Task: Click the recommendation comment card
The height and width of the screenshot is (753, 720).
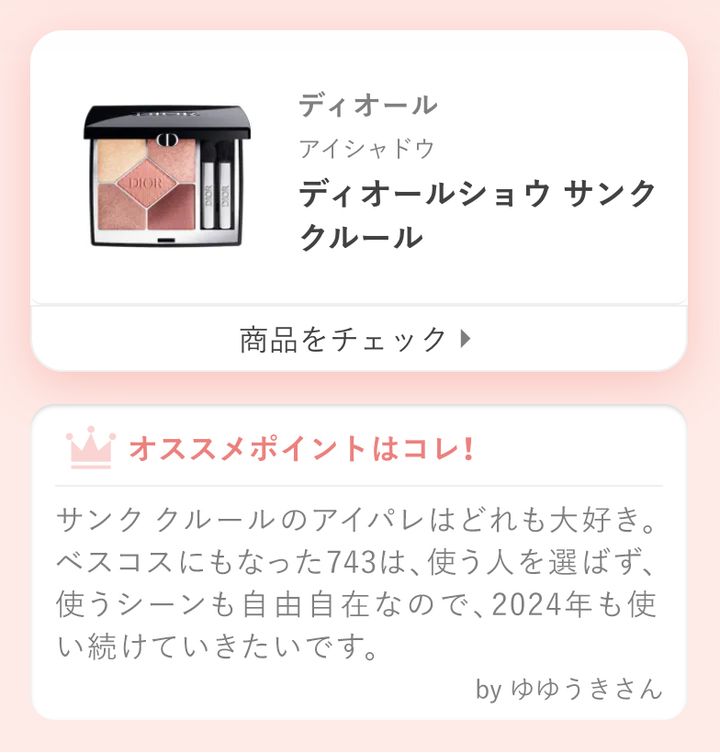Action: 360,560
